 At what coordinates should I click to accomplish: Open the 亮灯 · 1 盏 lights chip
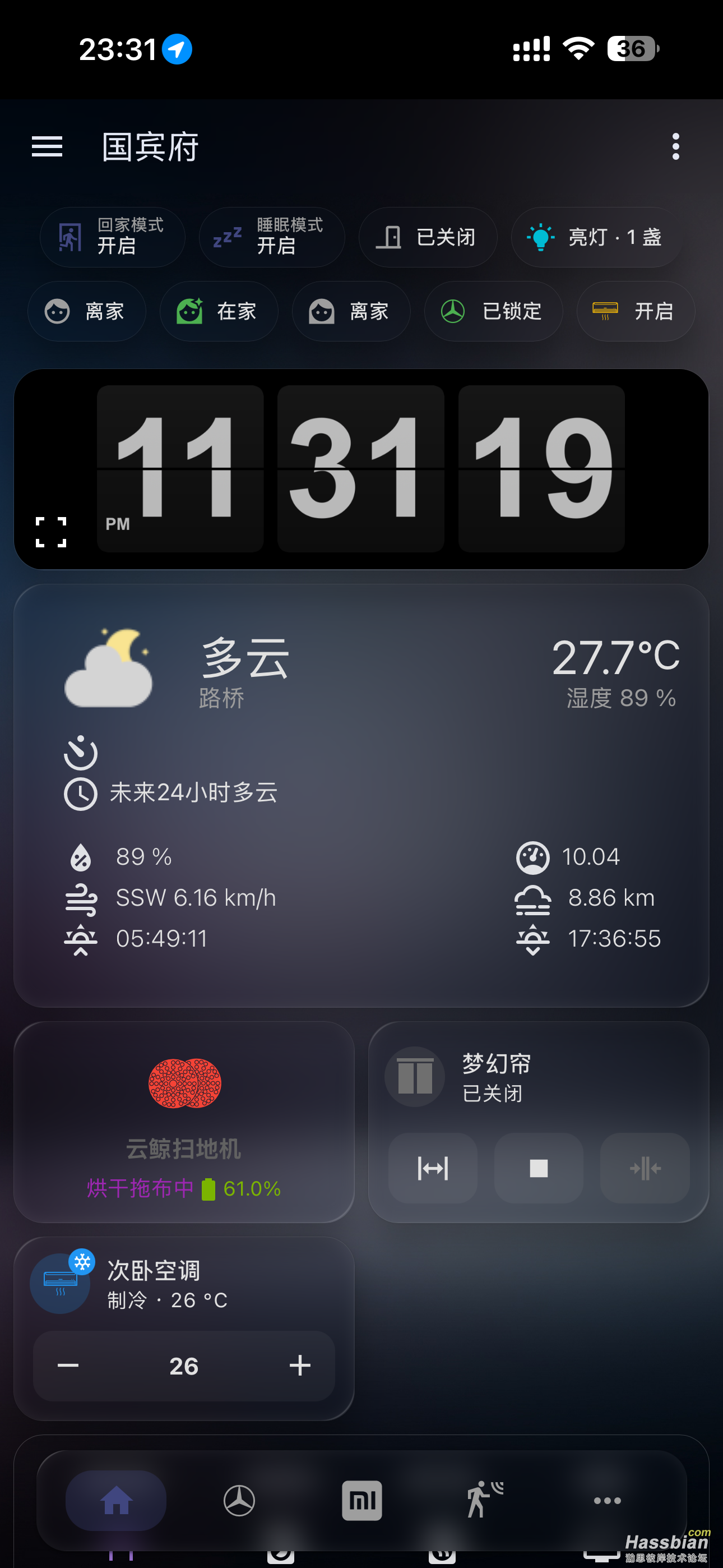coord(595,237)
